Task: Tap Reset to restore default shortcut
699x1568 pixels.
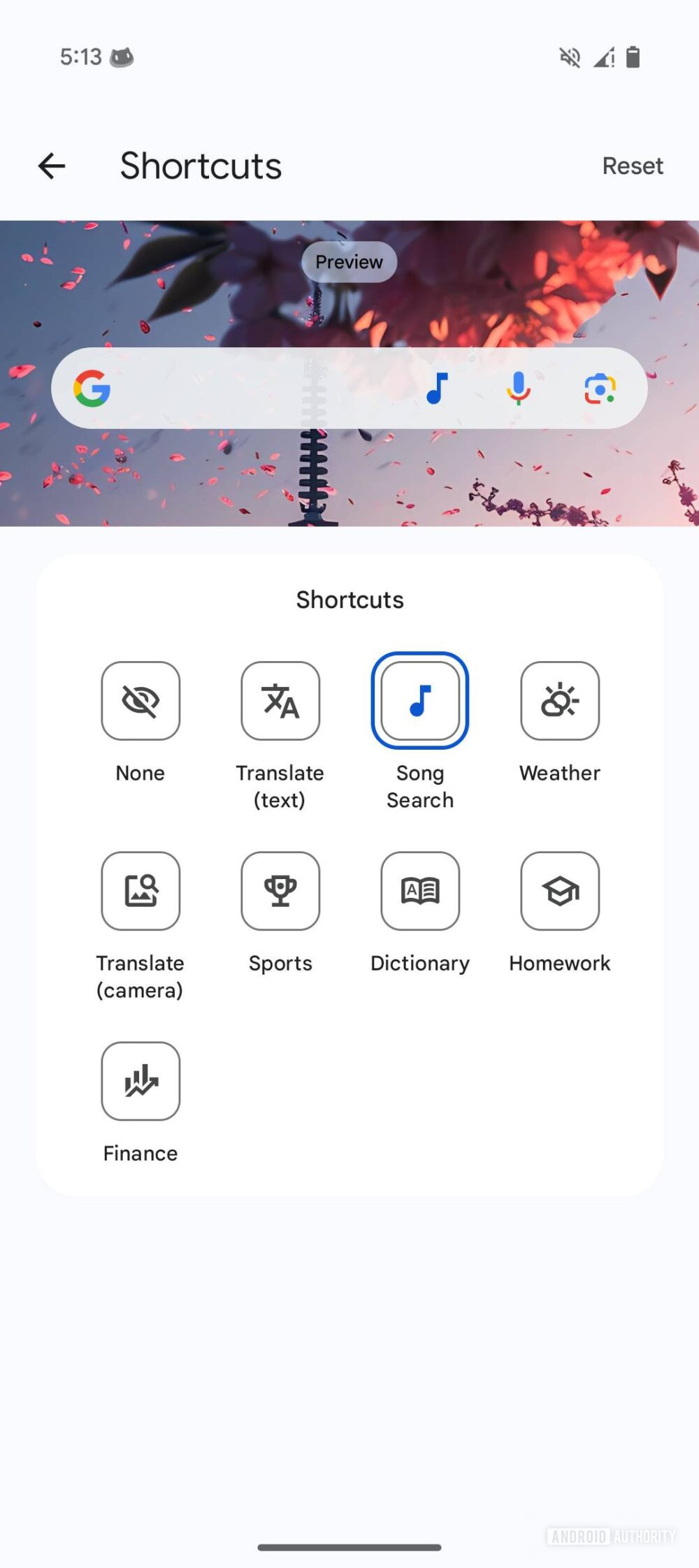Action: [633, 166]
